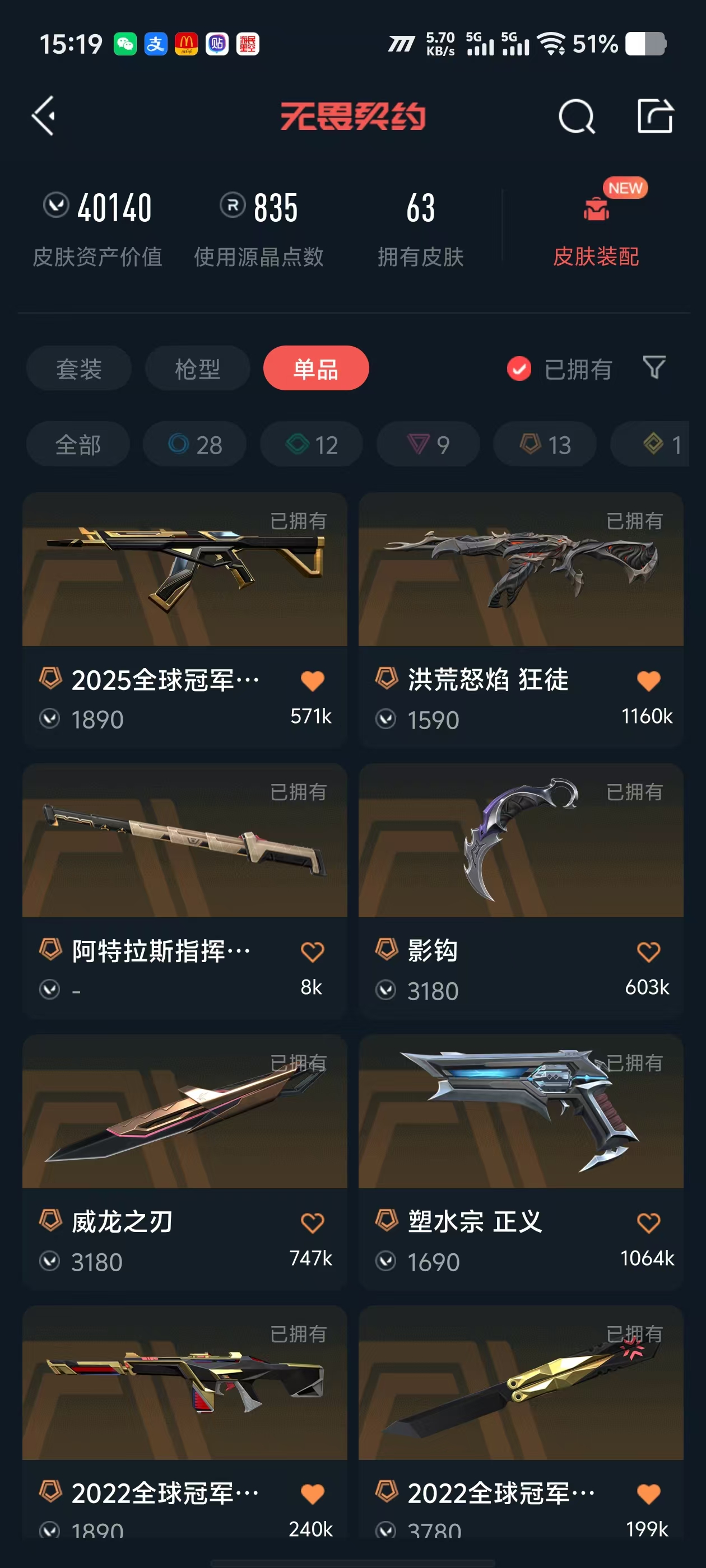Tap the share icon at top right

point(656,116)
